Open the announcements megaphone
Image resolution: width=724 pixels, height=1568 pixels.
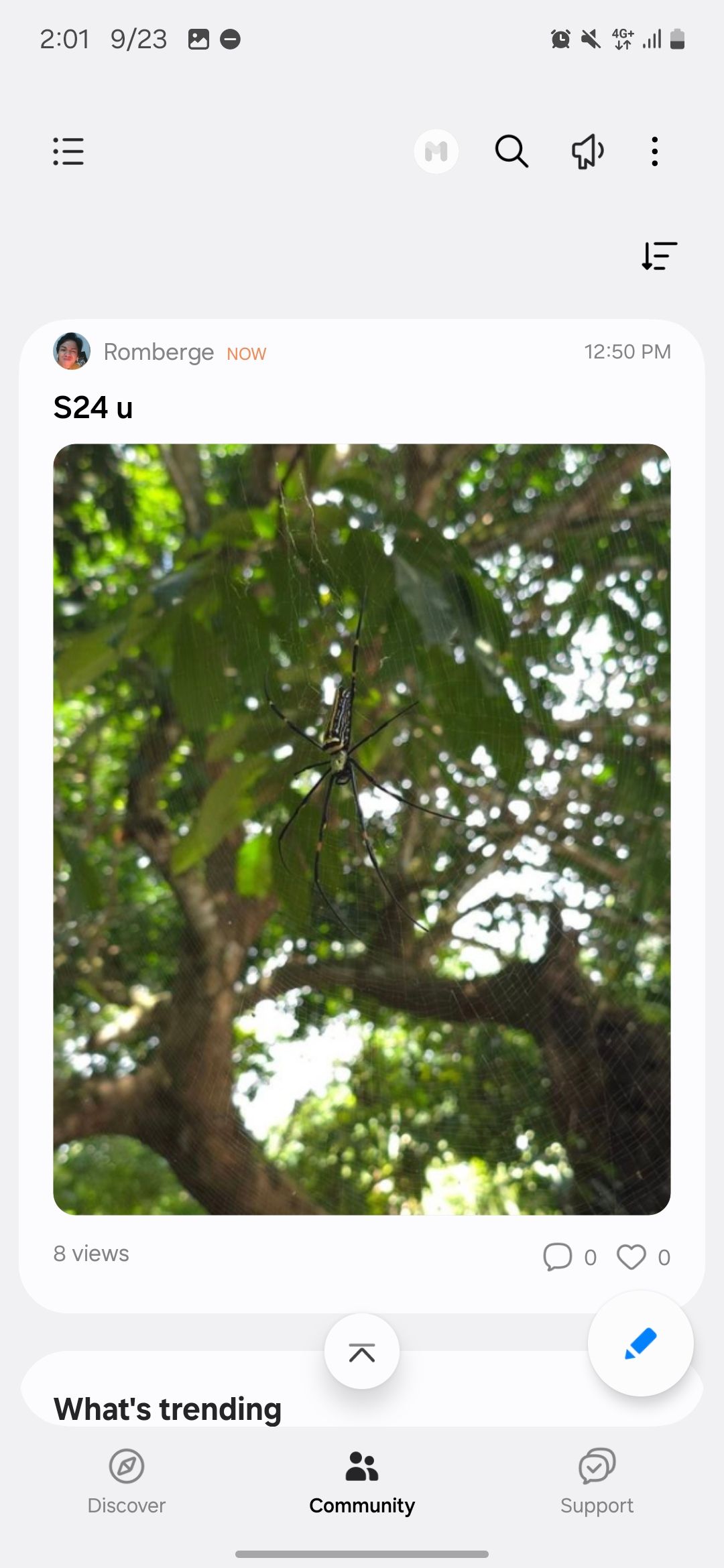pyautogui.click(x=587, y=151)
